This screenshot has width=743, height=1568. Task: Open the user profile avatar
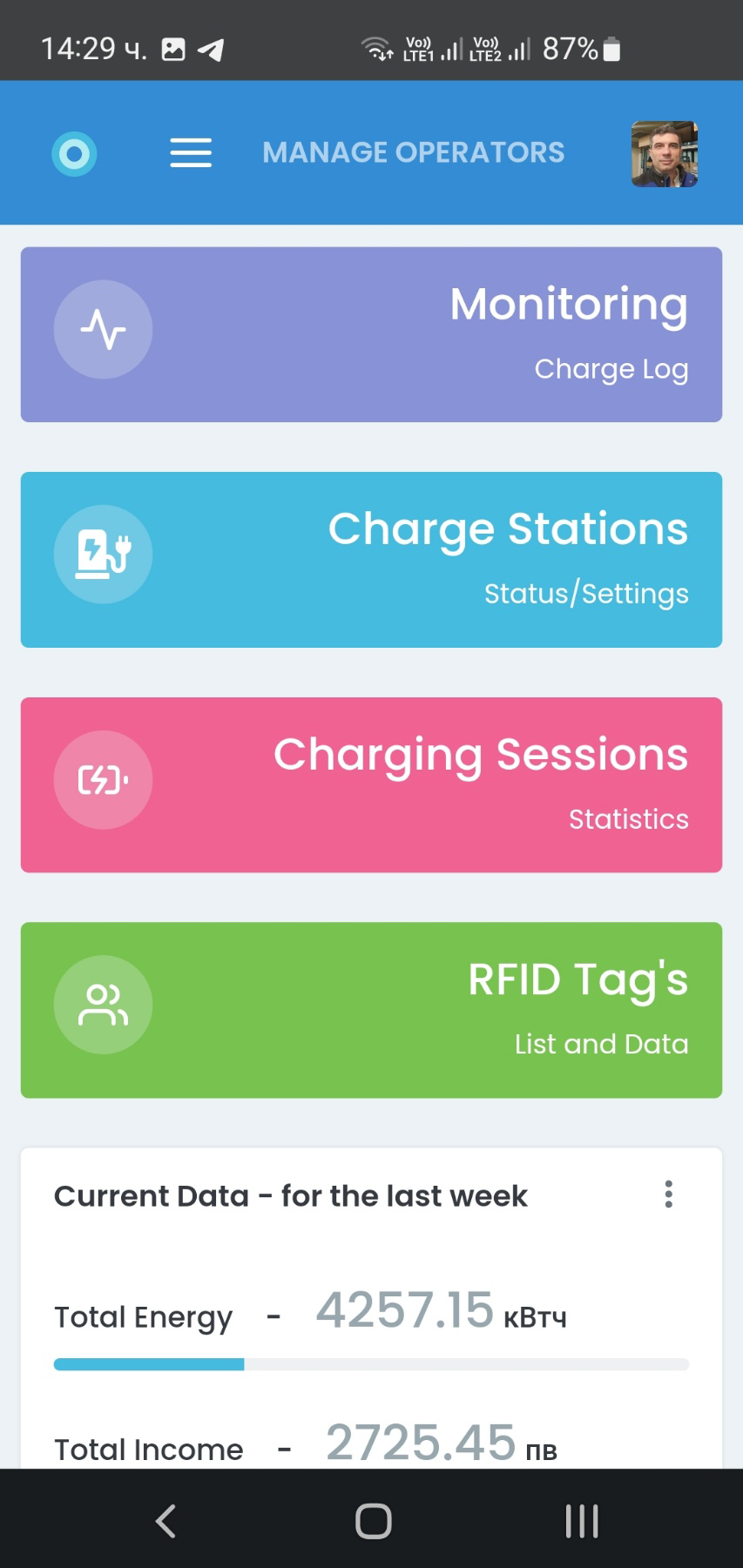pos(664,154)
